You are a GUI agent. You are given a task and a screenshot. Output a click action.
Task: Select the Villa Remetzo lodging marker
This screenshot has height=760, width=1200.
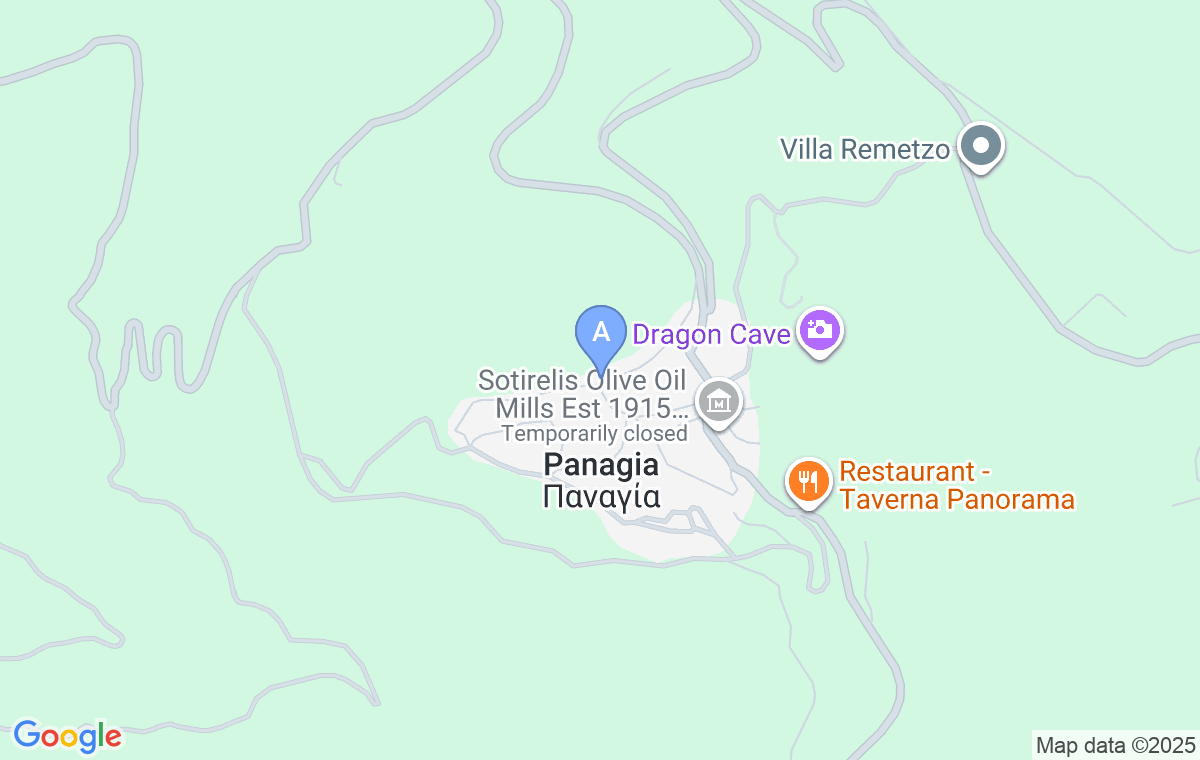click(981, 146)
